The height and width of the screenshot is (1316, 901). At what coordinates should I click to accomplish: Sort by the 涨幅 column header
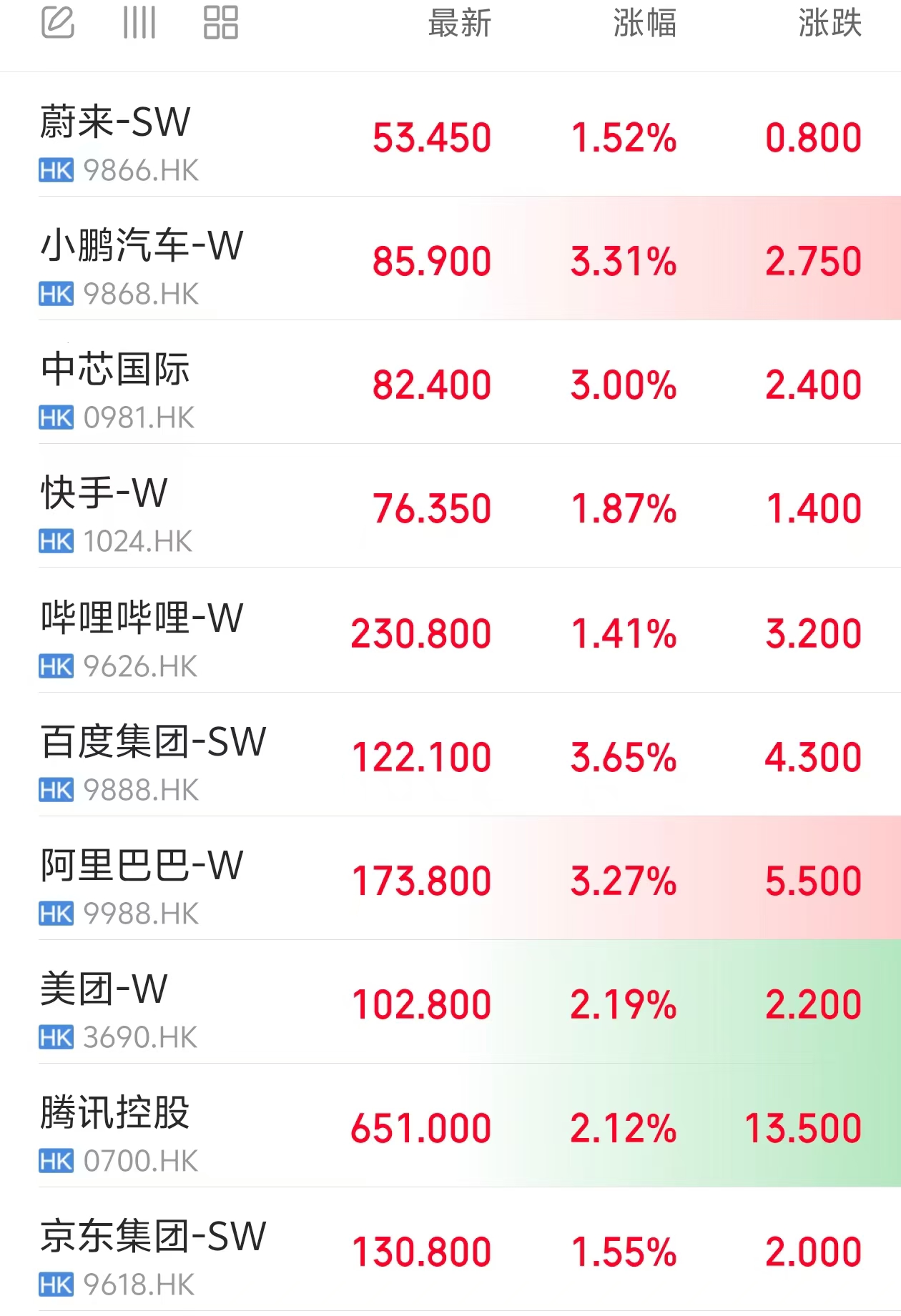pos(644,24)
